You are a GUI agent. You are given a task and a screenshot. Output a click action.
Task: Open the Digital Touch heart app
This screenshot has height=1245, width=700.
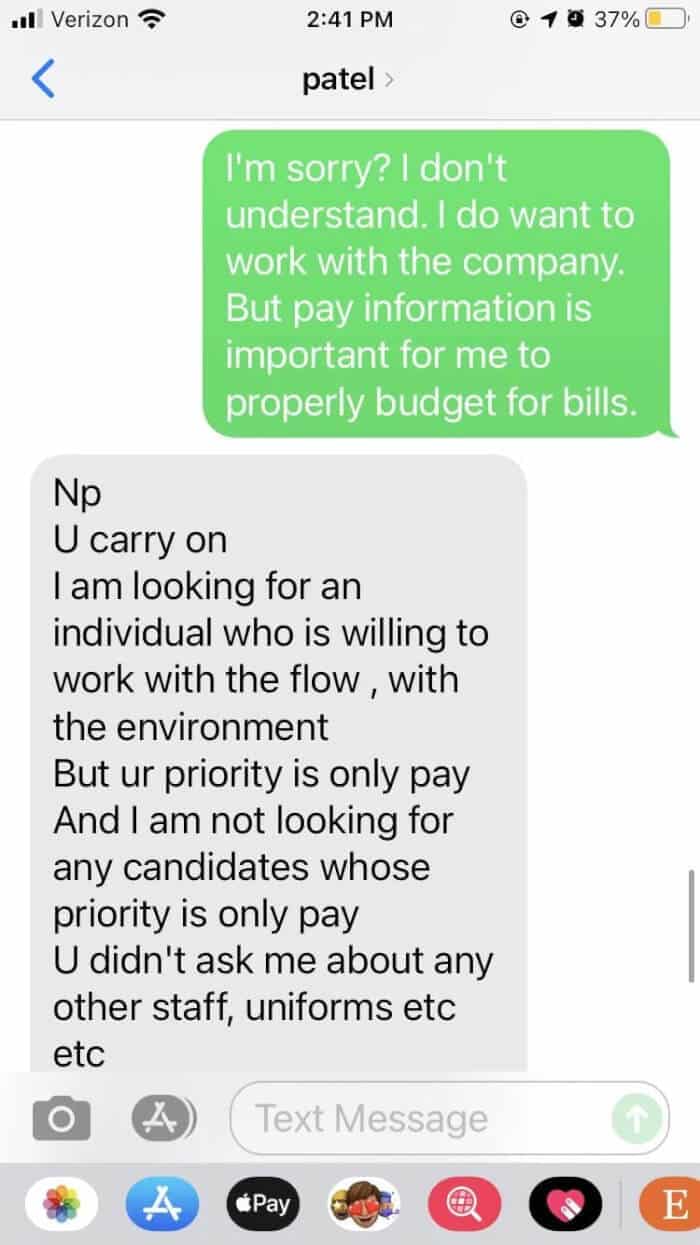(x=566, y=1203)
